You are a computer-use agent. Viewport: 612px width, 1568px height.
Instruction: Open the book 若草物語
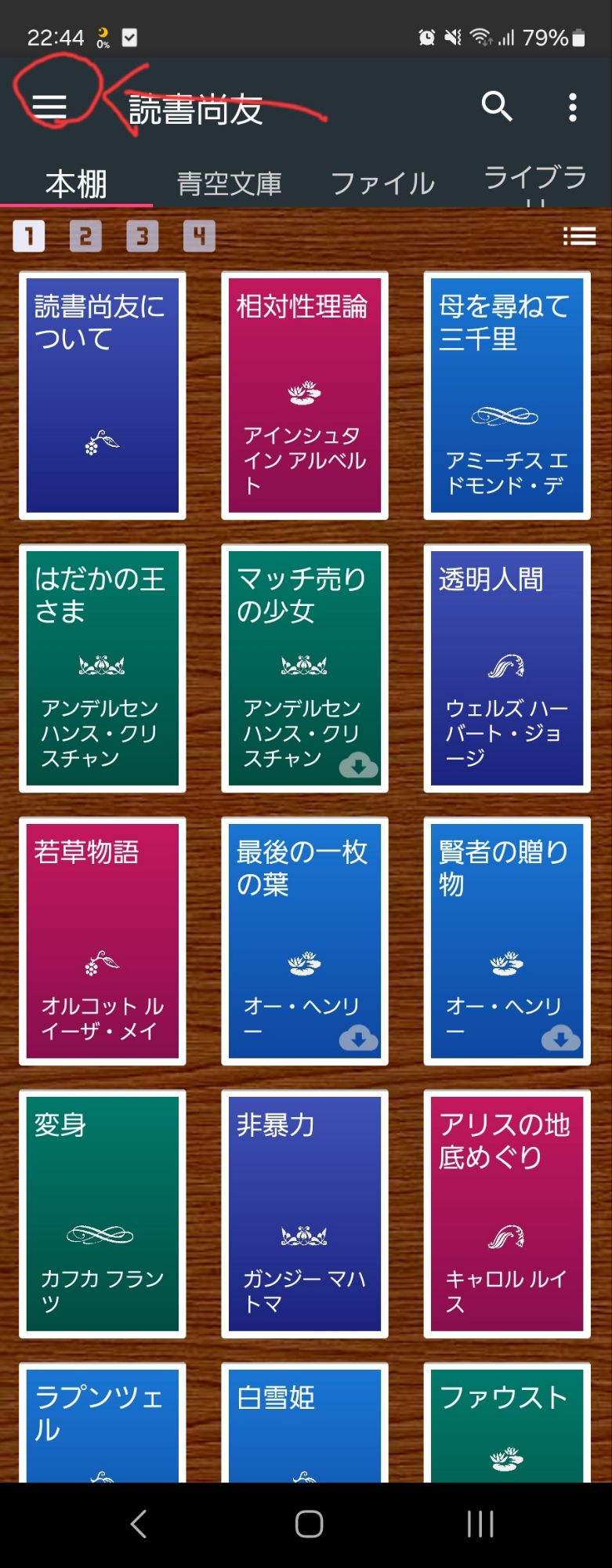pos(102,941)
